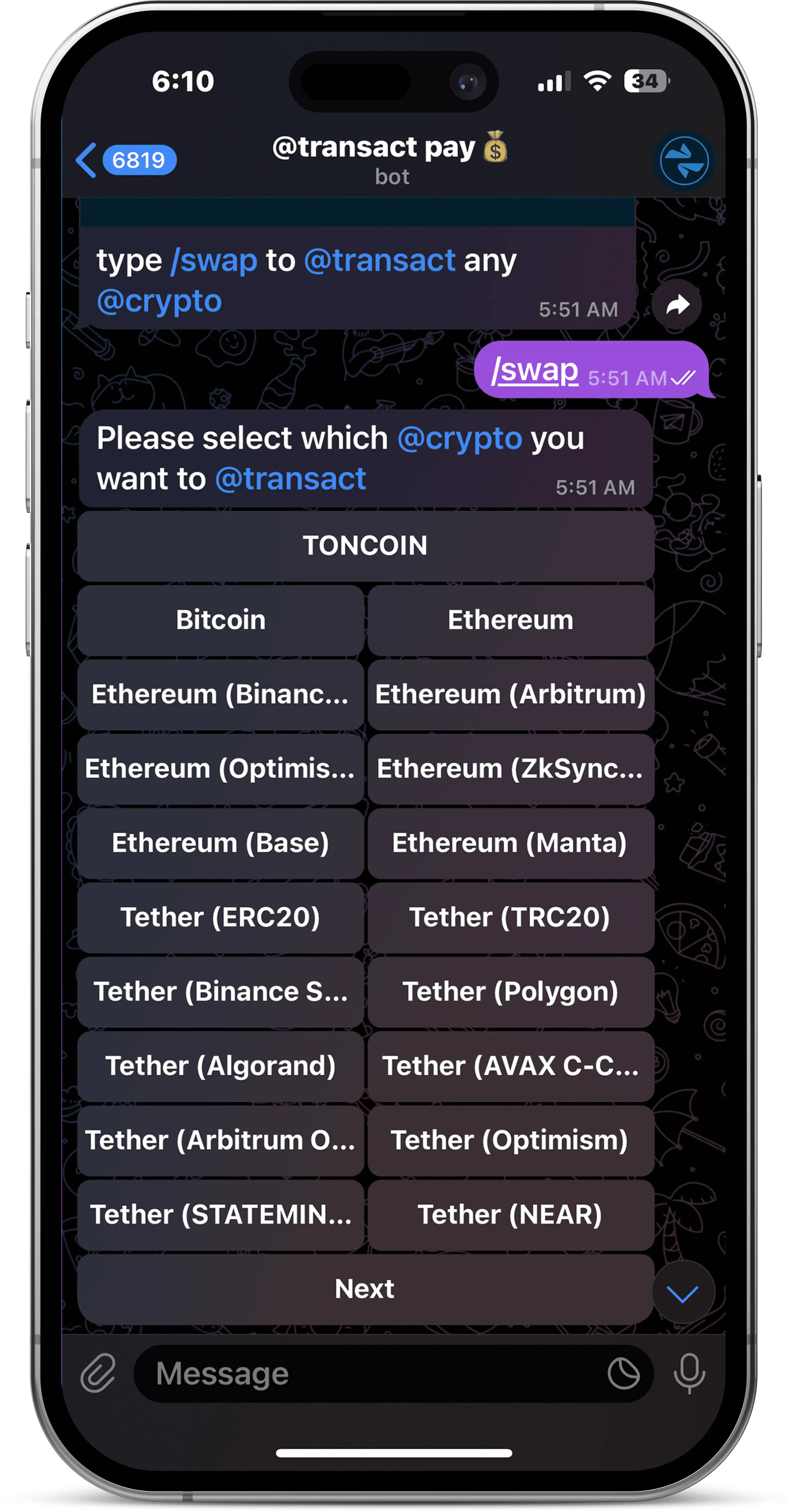Choose Tether (TRC20)
Viewport: 788px width, 1512px height.
[x=511, y=917]
